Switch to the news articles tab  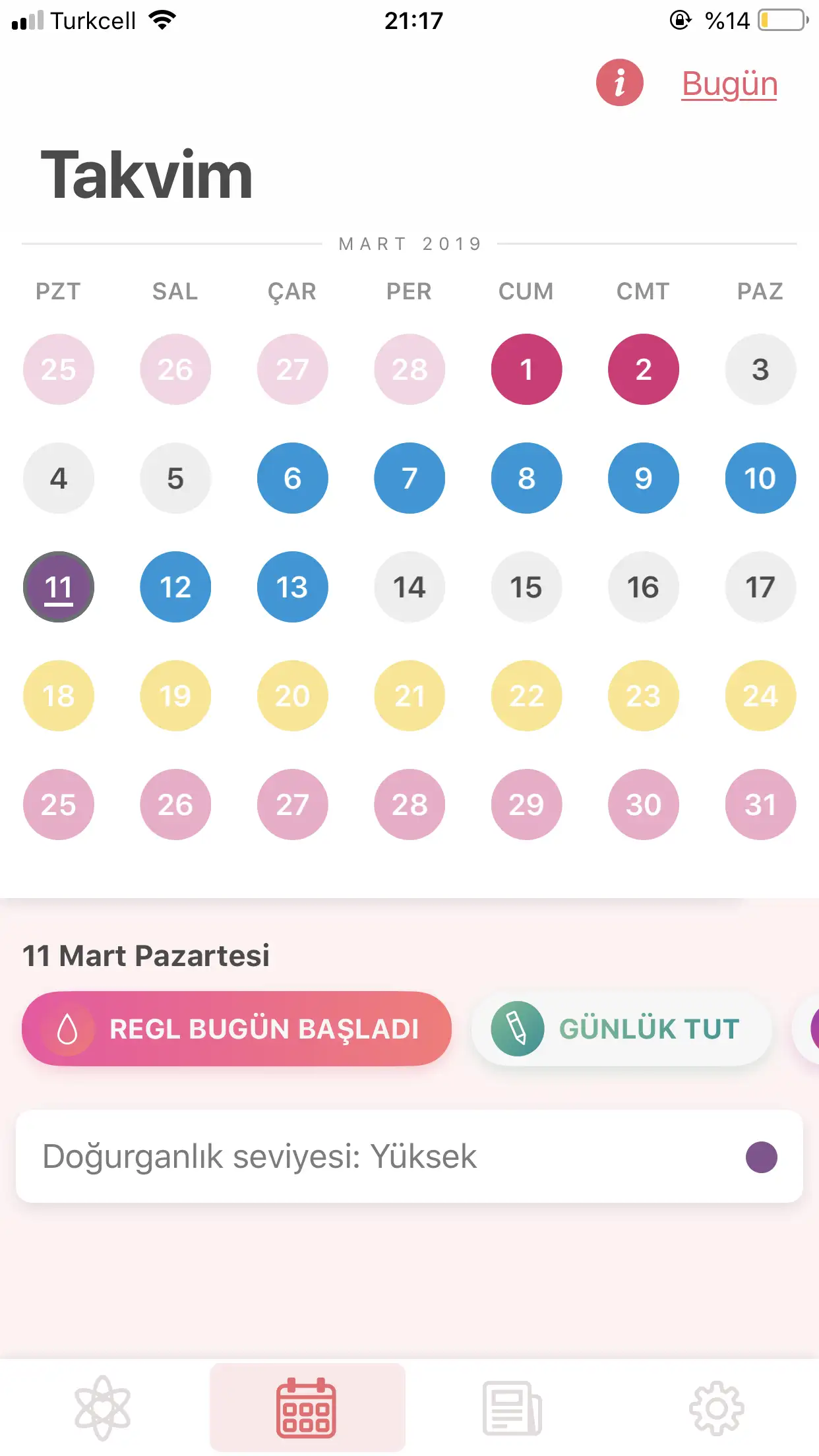(512, 1408)
